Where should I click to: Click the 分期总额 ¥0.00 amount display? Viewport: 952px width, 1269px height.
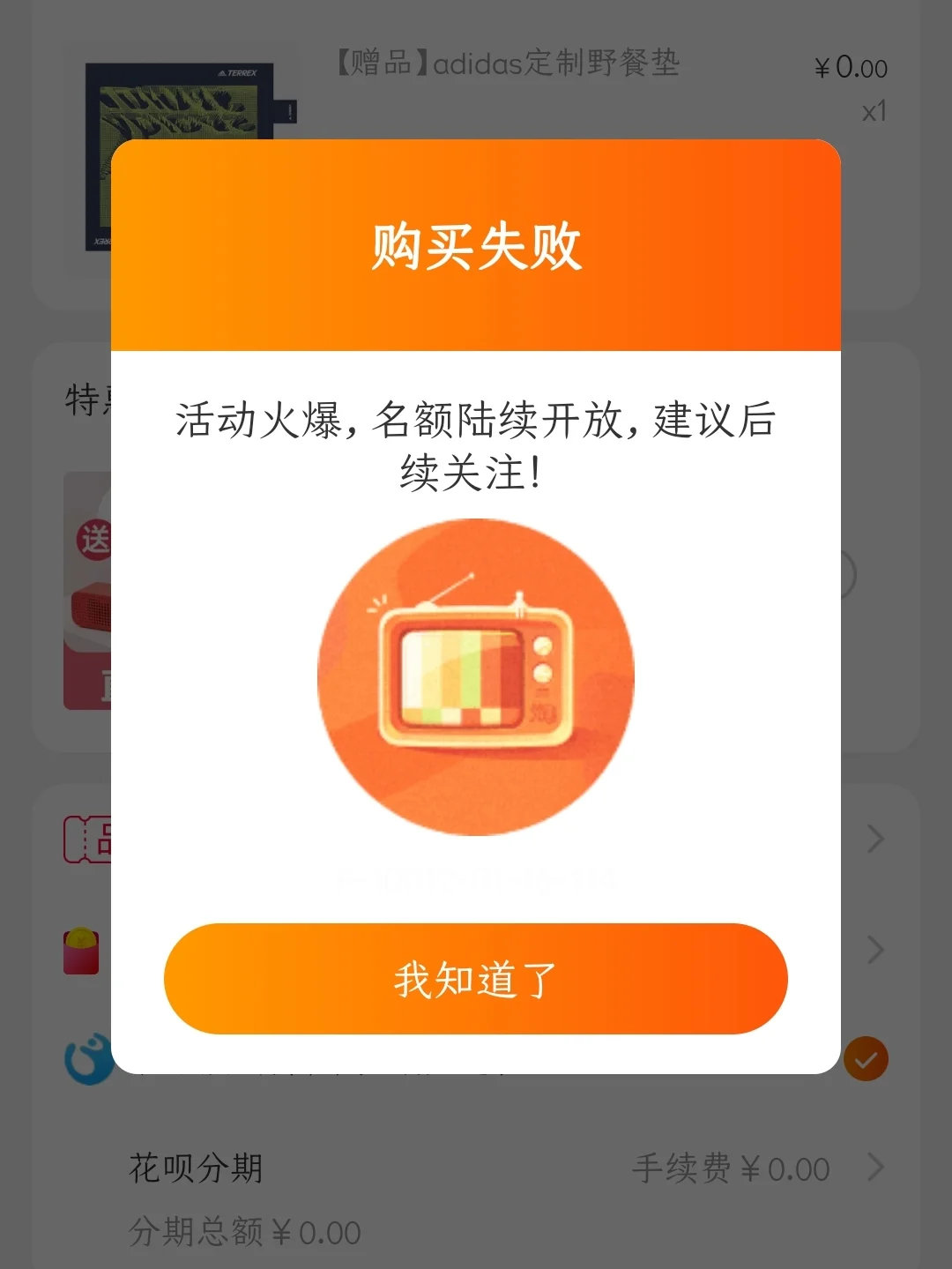[245, 1232]
